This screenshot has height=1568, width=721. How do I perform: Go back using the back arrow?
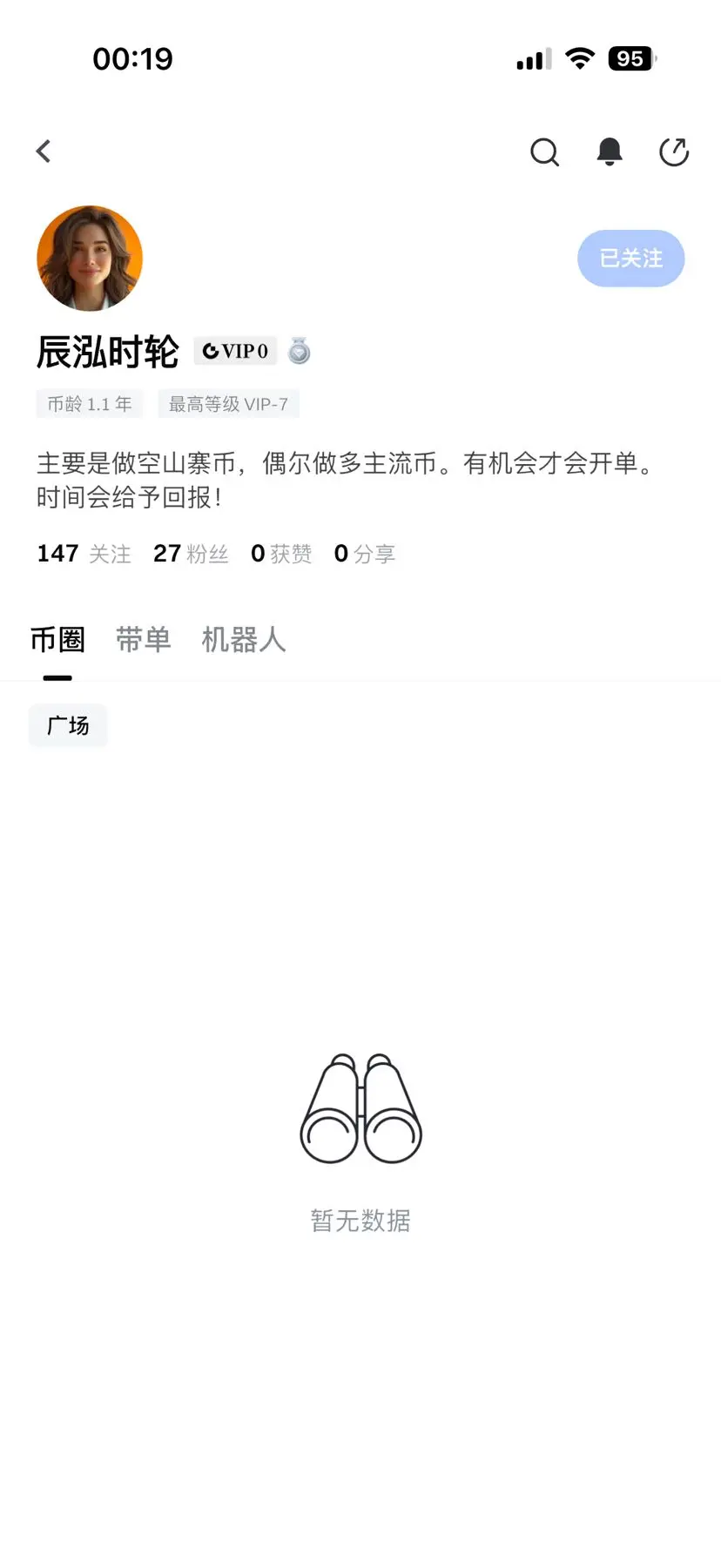[x=44, y=151]
